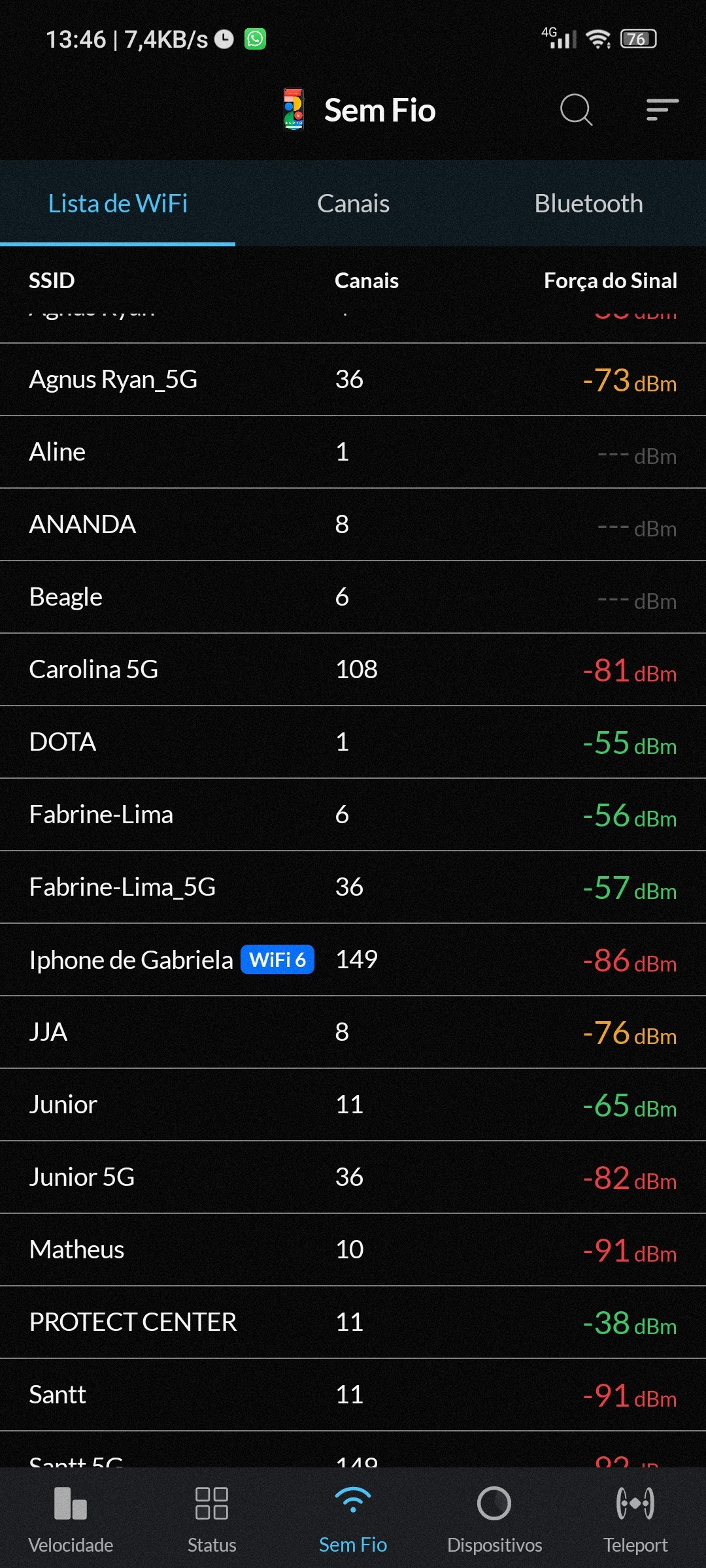The image size is (706, 1568).
Task: Open the Carolina 5G network entry
Action: [x=353, y=670]
